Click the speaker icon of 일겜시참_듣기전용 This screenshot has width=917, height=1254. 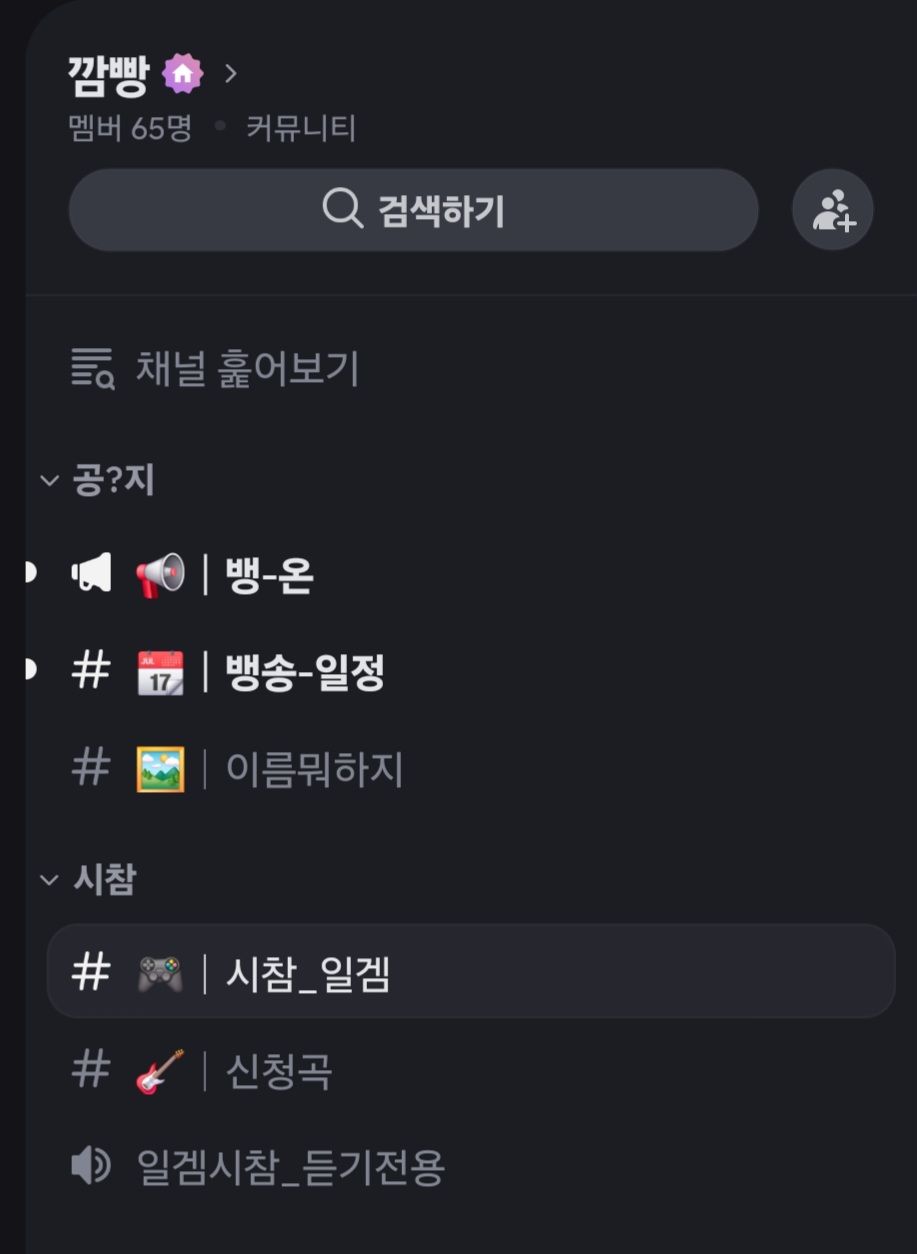(x=91, y=1165)
